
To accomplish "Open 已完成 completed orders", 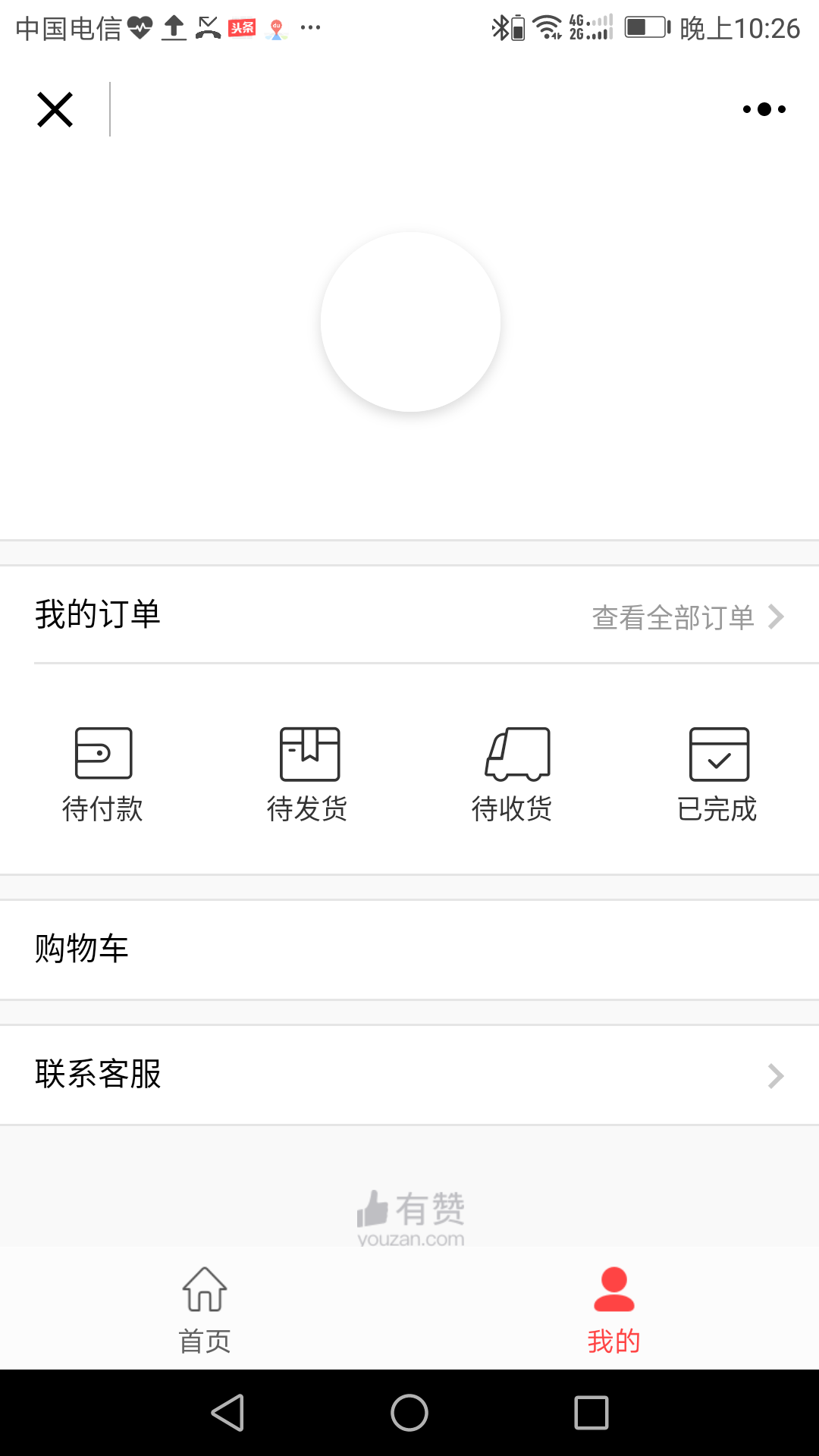I will (717, 775).
